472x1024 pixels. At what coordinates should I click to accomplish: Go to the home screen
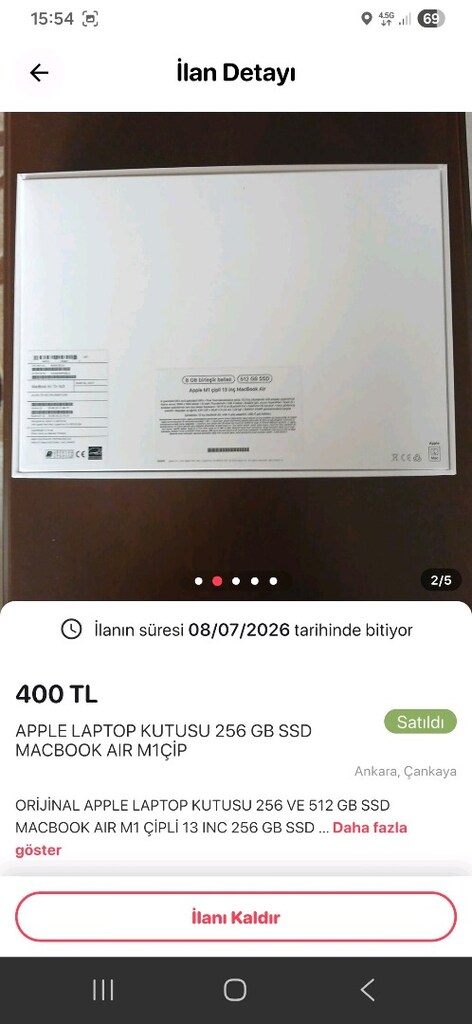tap(235, 990)
